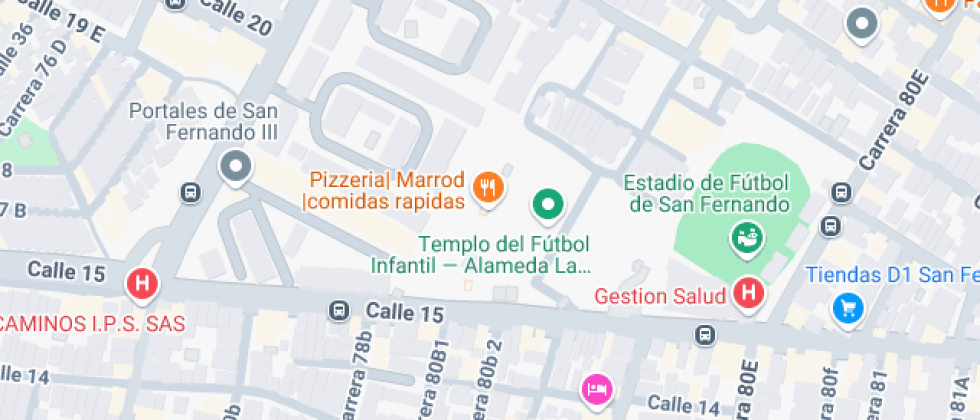The height and width of the screenshot is (420, 980).
Task: Open the Pizzeria Marrod restaurant pin
Action: click(487, 186)
